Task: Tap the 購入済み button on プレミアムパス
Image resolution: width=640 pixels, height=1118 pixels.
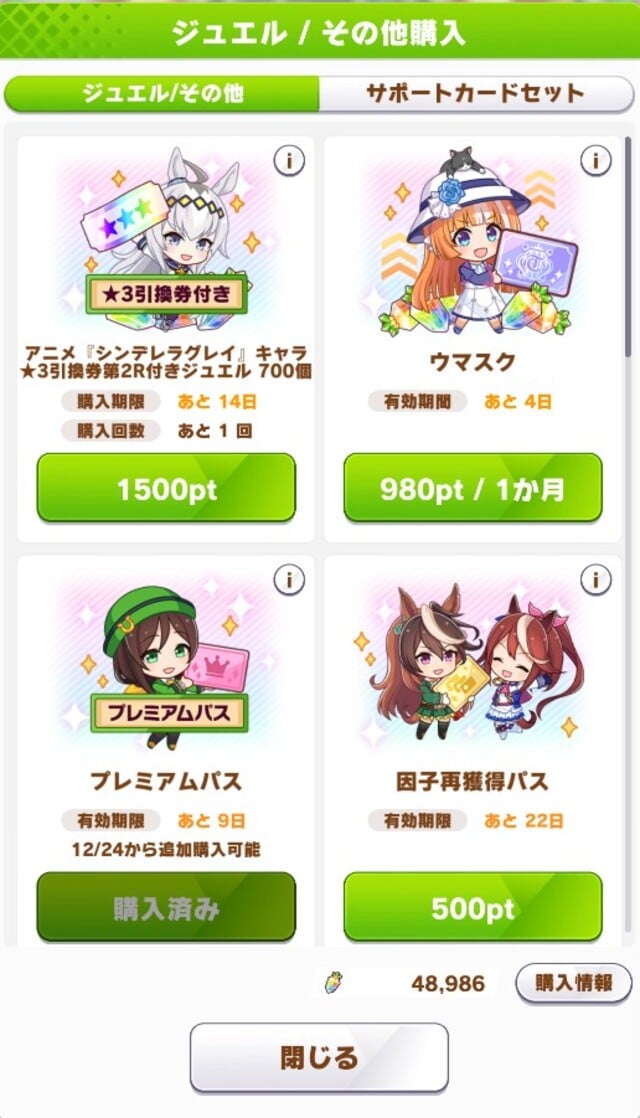Action: click(166, 908)
